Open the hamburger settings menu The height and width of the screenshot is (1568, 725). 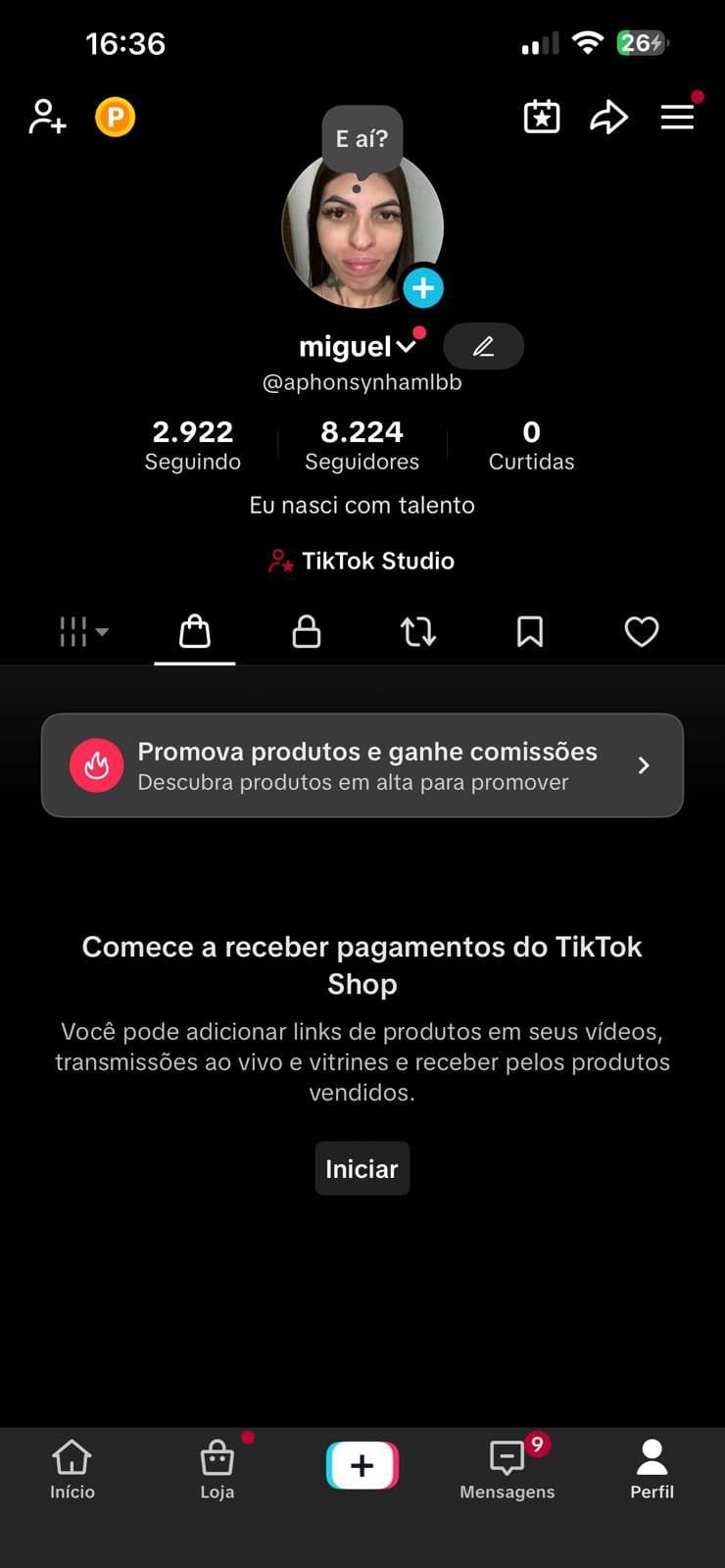pos(677,117)
